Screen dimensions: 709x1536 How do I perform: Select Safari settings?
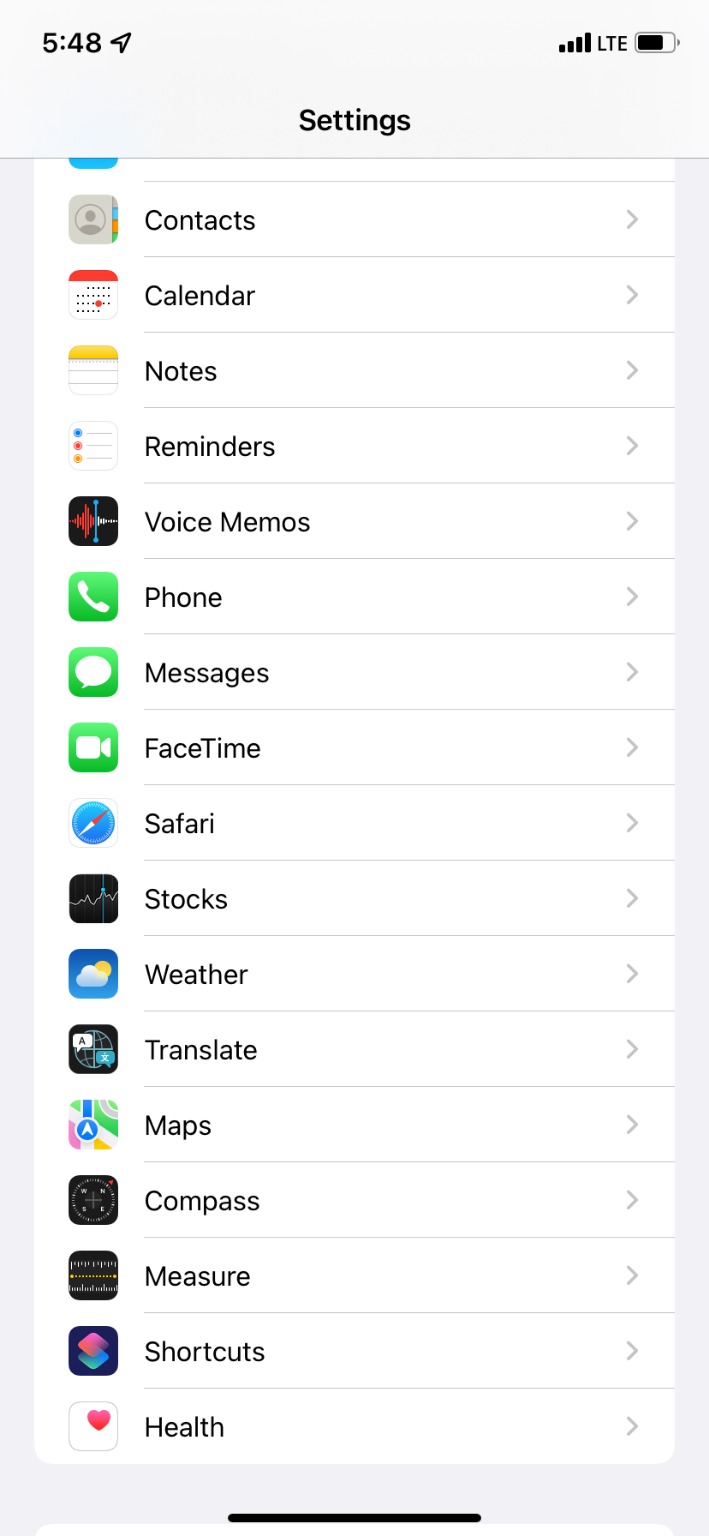click(354, 824)
